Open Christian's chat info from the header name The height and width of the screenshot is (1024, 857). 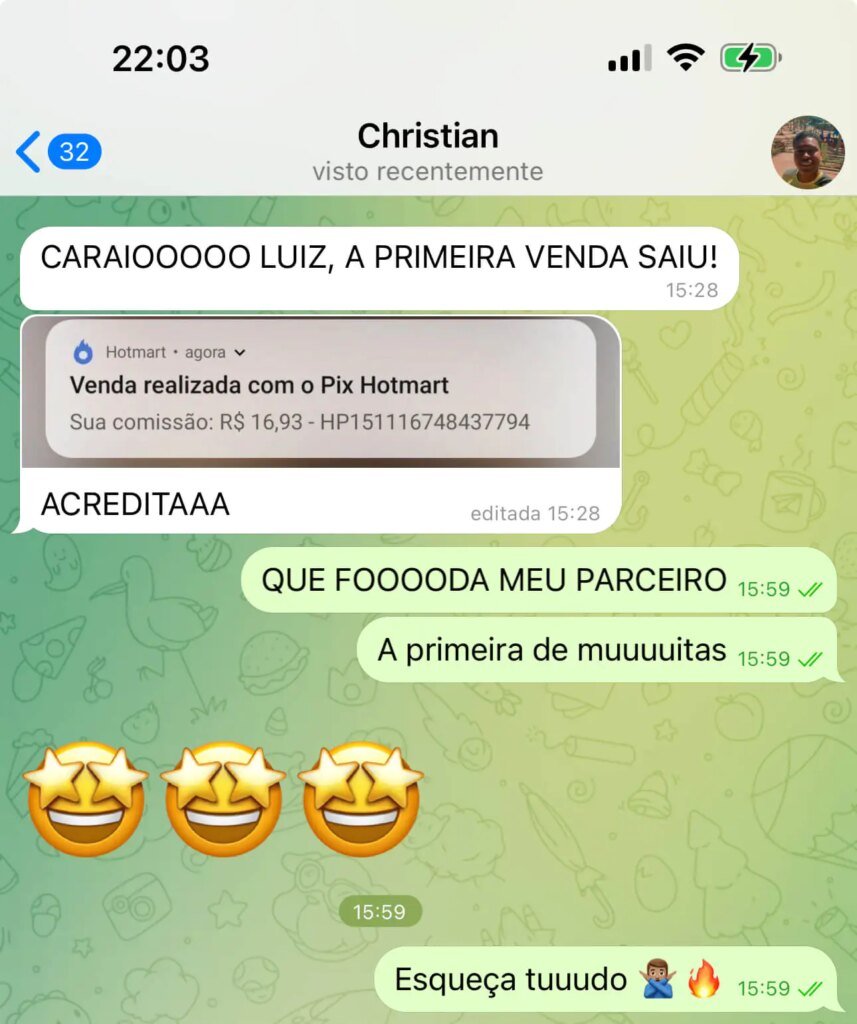click(428, 137)
